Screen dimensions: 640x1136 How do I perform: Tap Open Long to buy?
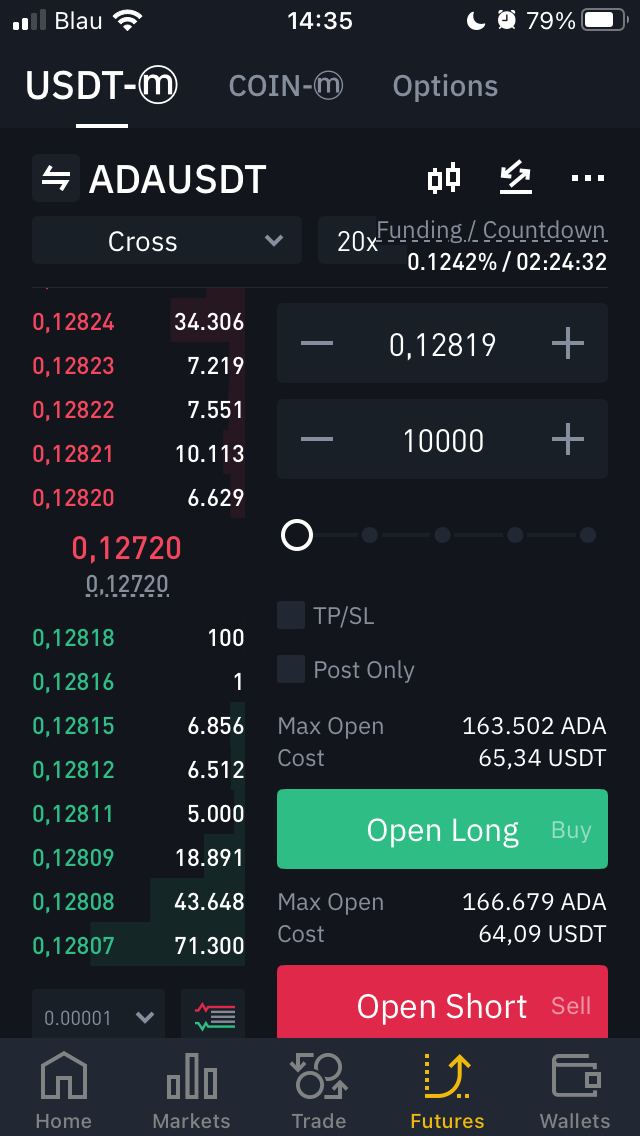tap(442, 829)
